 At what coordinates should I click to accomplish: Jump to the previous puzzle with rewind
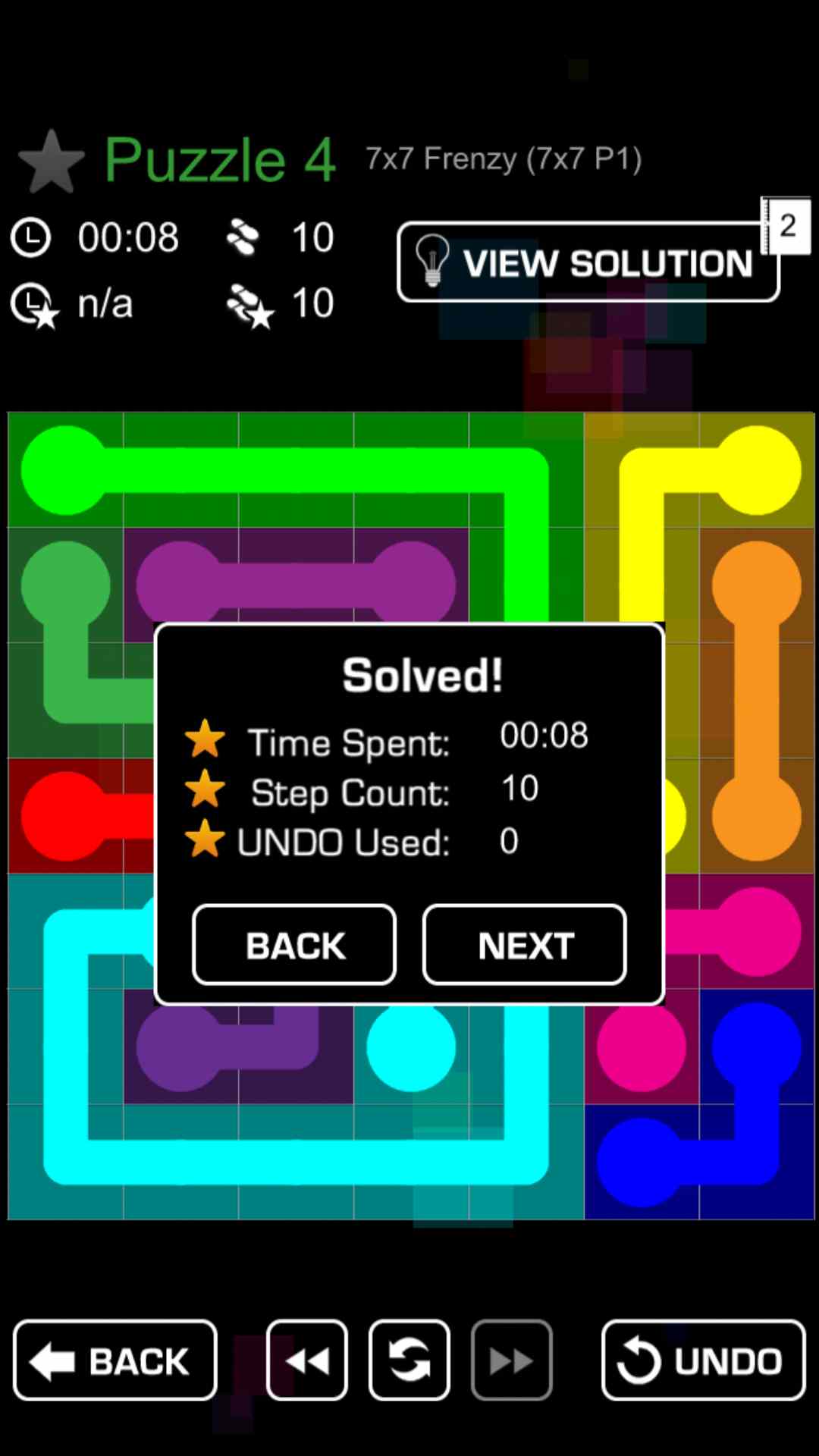[307, 1360]
